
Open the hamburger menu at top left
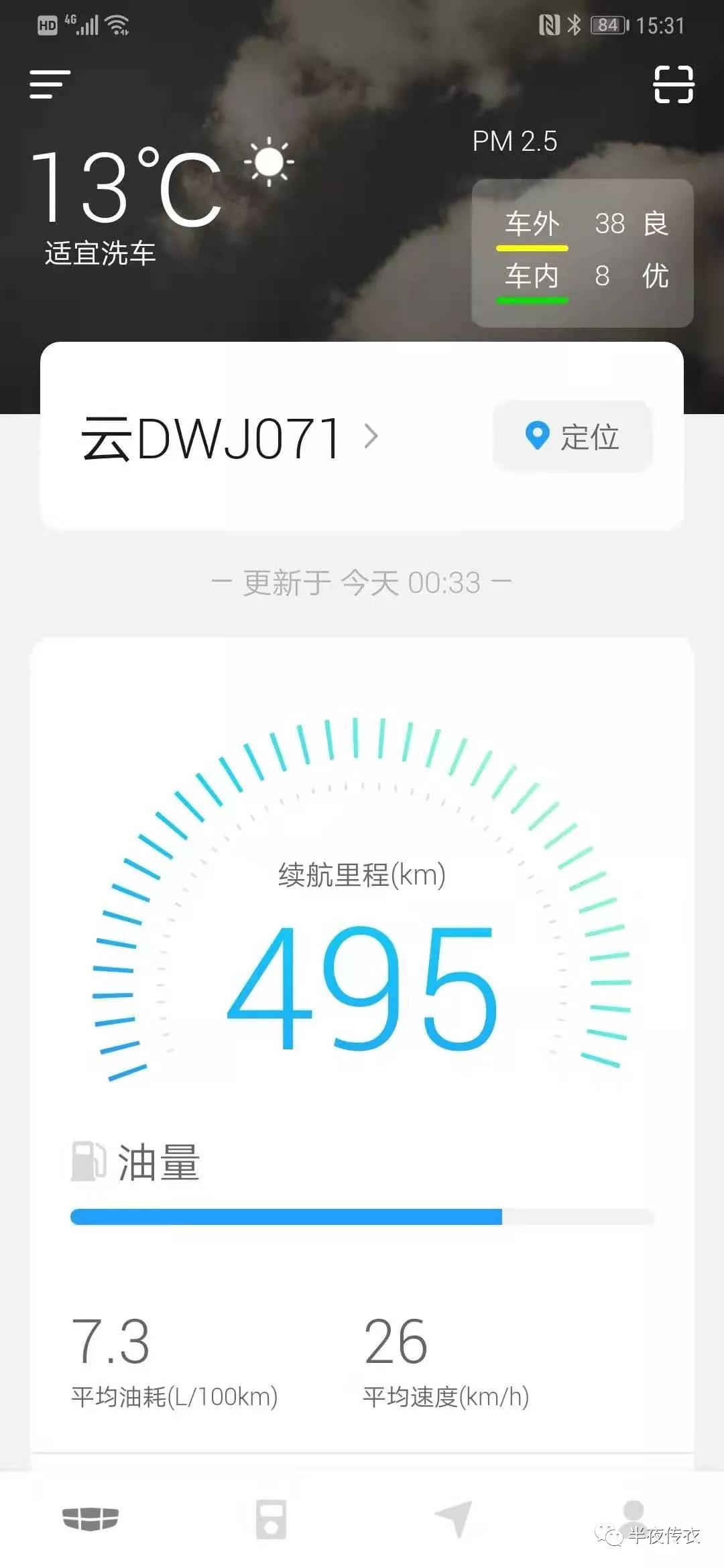coord(50,84)
